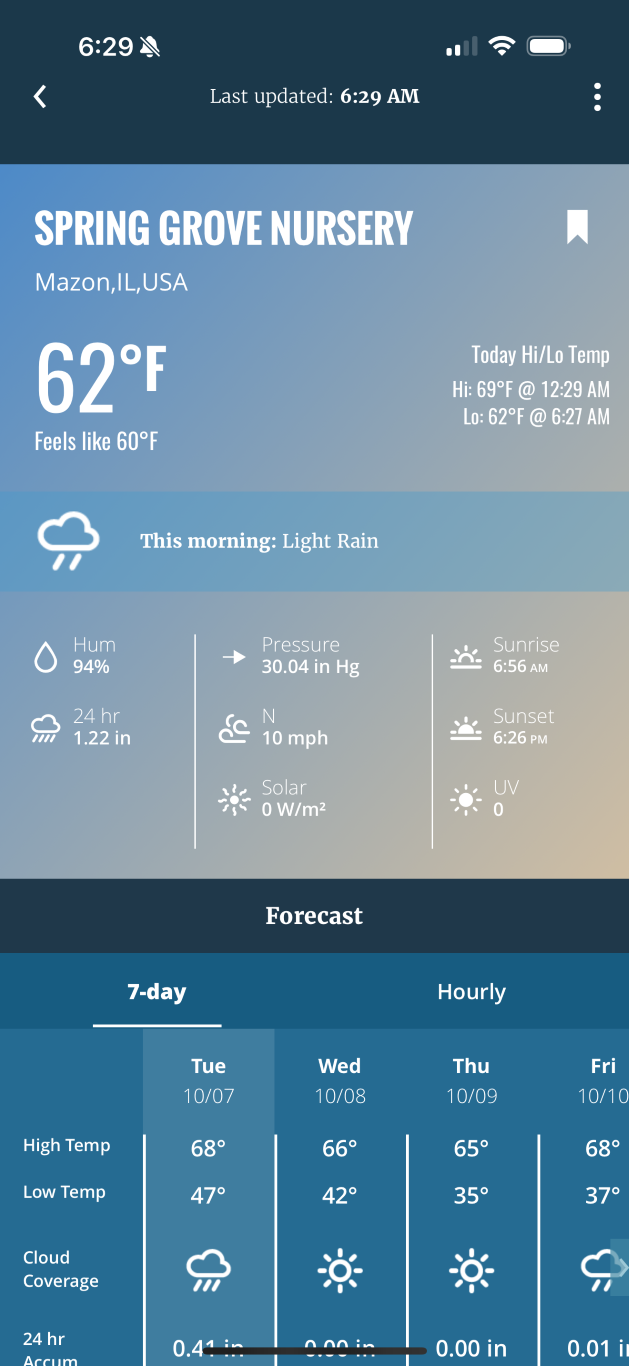Switch to the Hourly forecast tab

pos(471,992)
